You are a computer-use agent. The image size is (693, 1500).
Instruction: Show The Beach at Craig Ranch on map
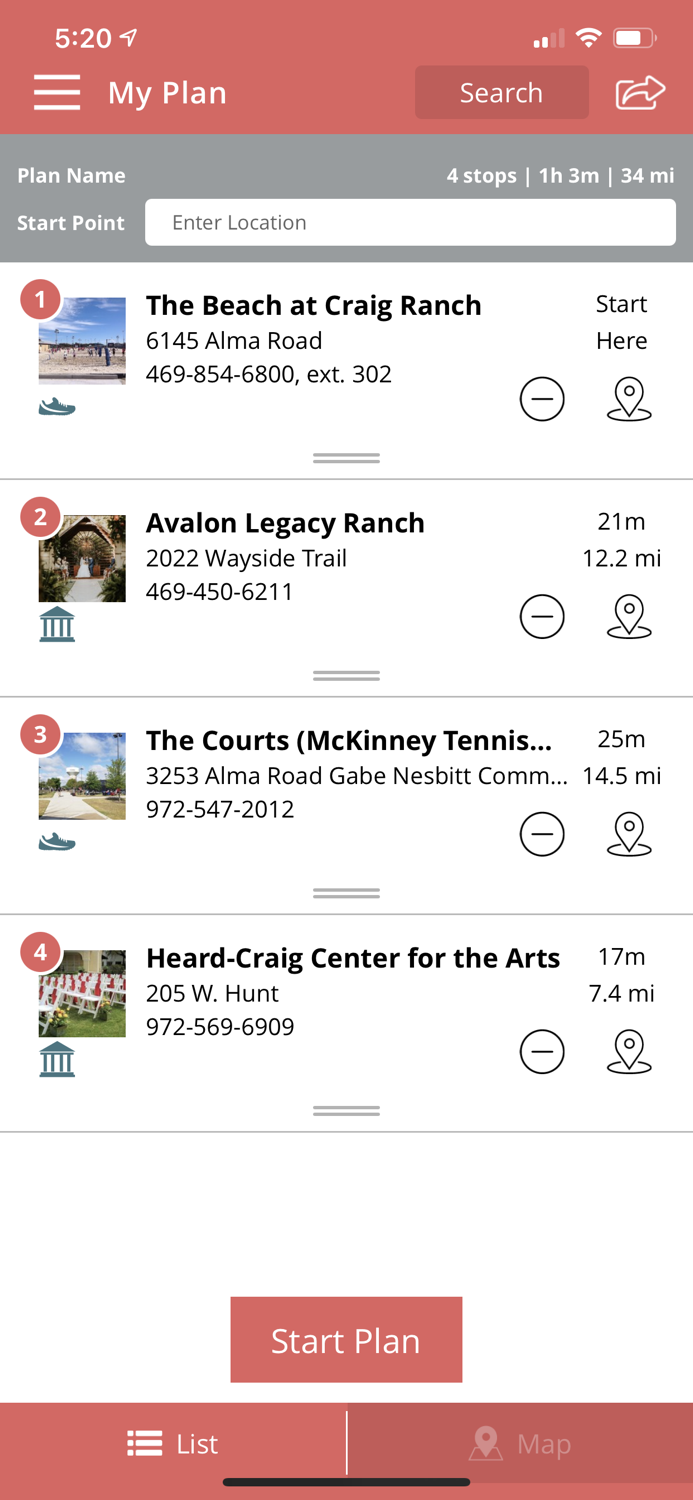(629, 399)
